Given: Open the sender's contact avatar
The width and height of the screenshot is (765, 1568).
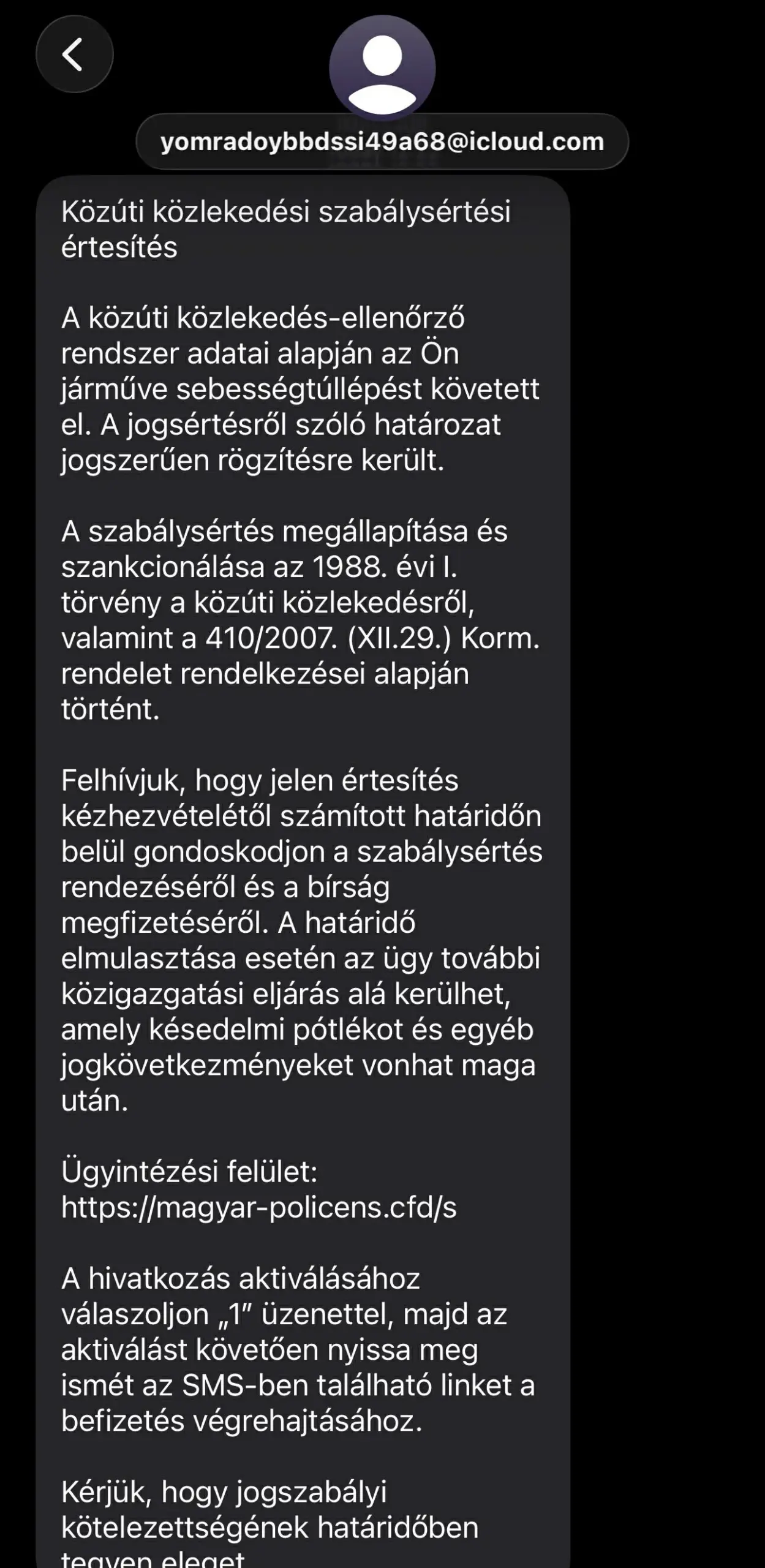Looking at the screenshot, I should coord(382,67).
